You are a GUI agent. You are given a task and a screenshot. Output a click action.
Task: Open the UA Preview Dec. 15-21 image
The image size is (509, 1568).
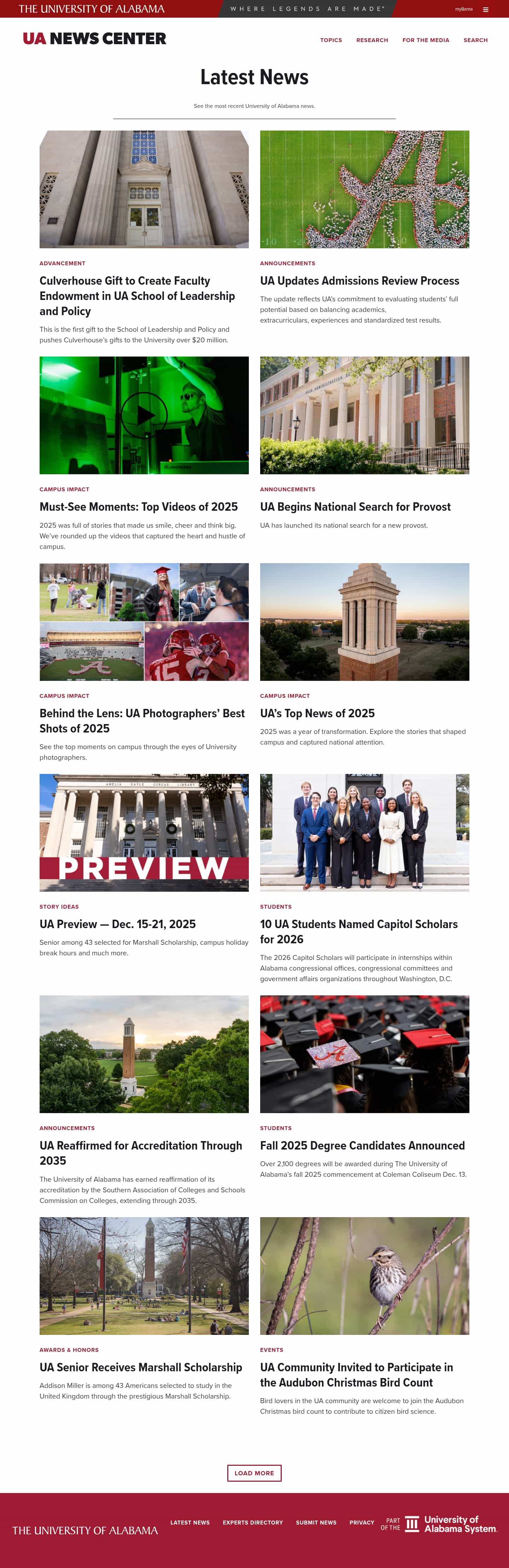(x=144, y=832)
